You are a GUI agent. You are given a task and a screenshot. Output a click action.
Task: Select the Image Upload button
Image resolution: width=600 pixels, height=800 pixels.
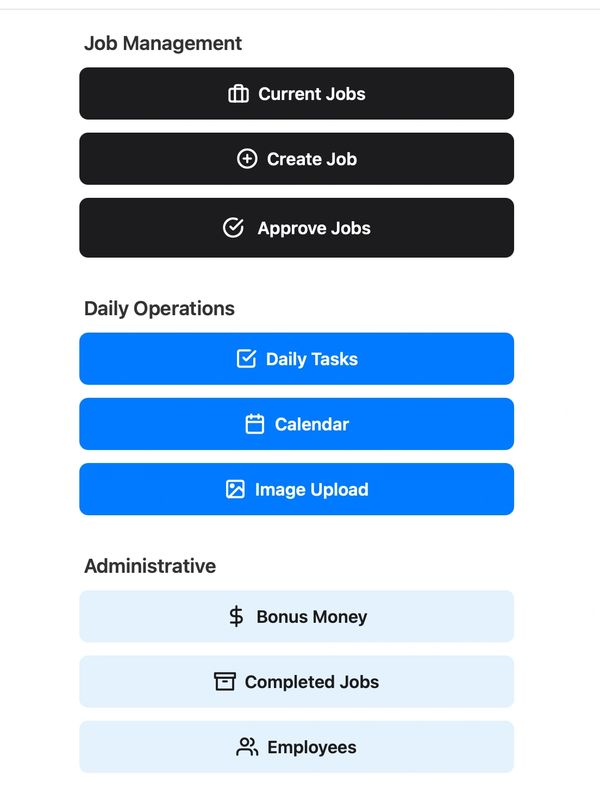(296, 489)
